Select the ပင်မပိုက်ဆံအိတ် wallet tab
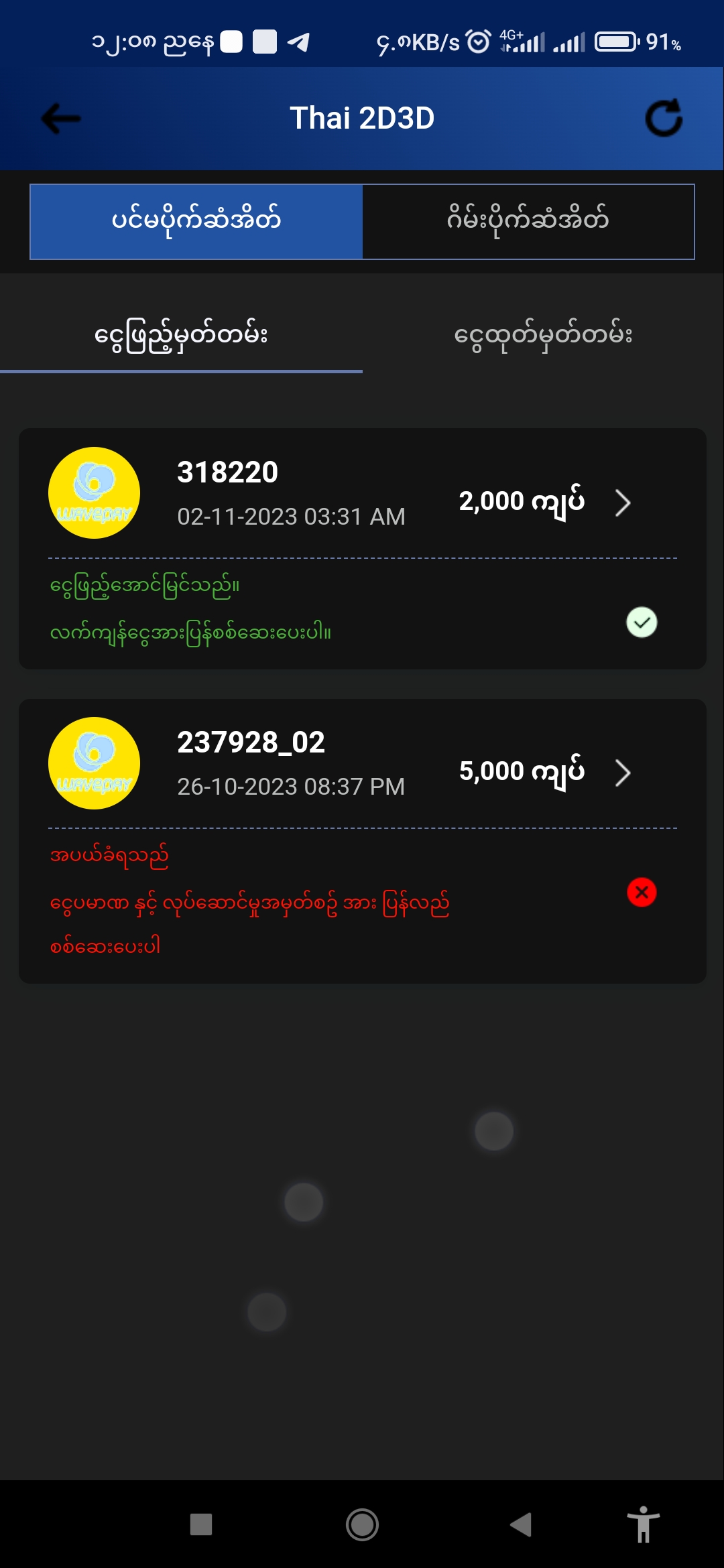Image resolution: width=724 pixels, height=1568 pixels. point(196,222)
